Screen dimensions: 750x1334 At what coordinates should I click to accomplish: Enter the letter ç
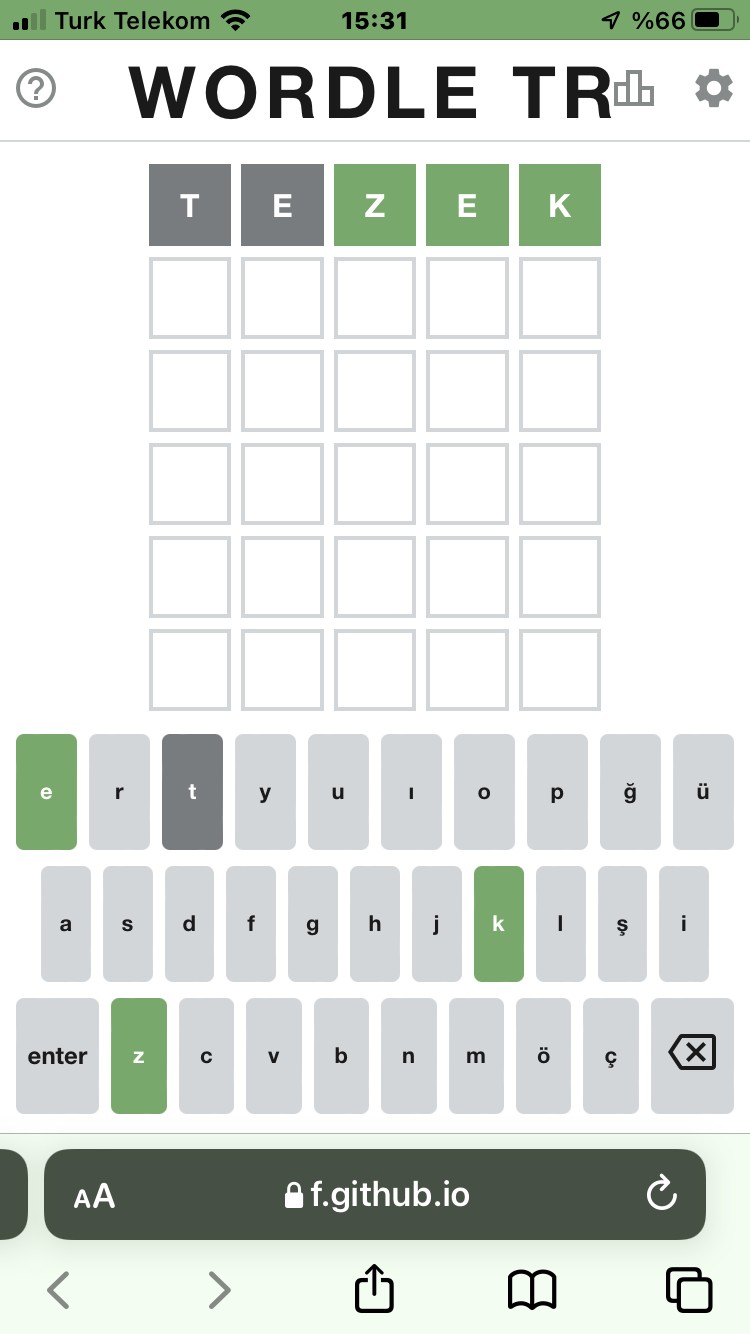[x=611, y=1056]
